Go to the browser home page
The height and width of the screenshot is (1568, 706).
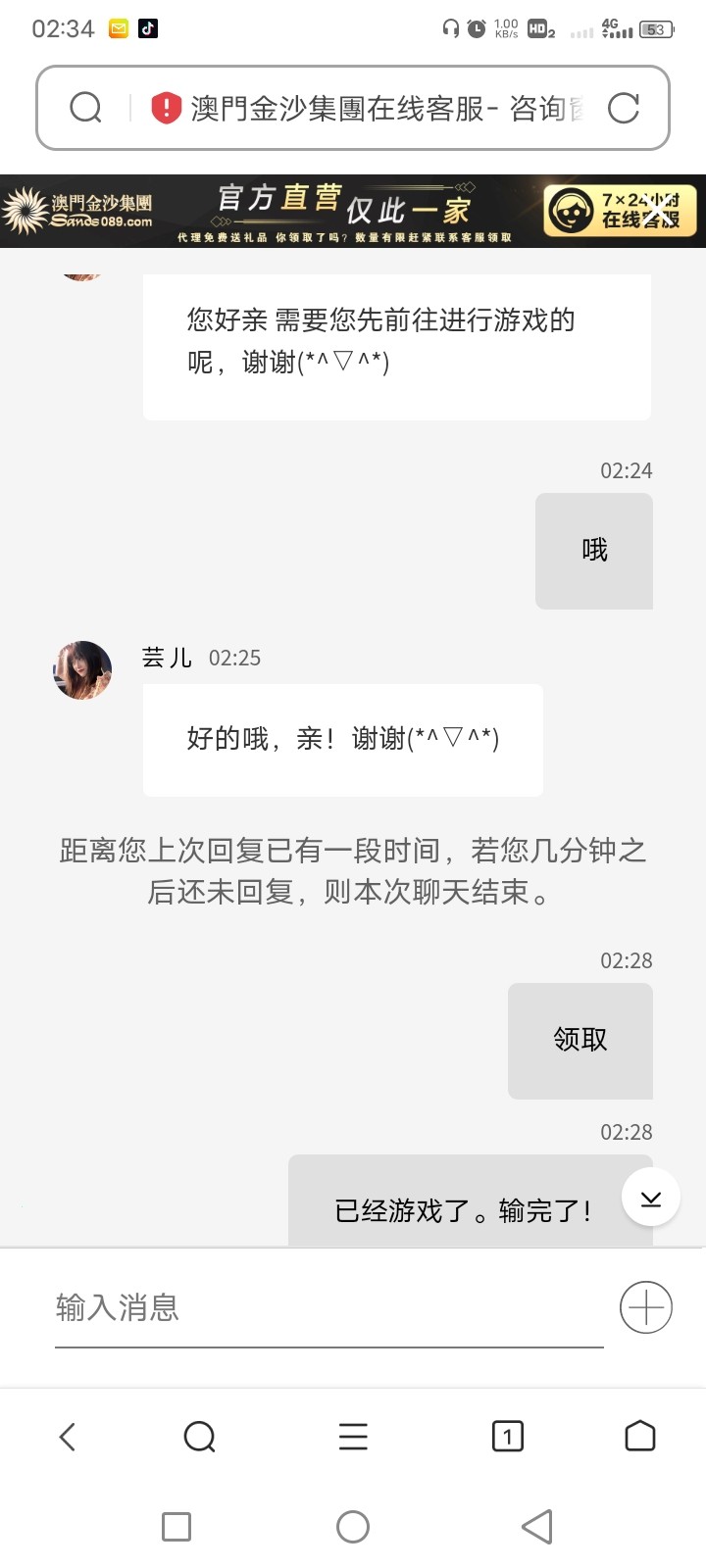[639, 1437]
